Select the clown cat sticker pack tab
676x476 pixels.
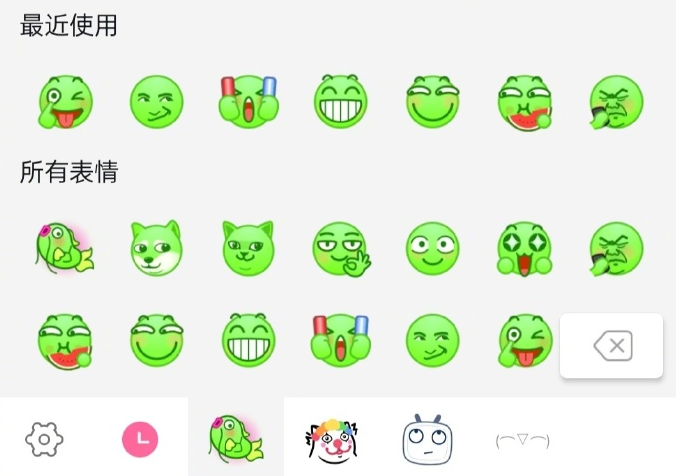coord(331,438)
